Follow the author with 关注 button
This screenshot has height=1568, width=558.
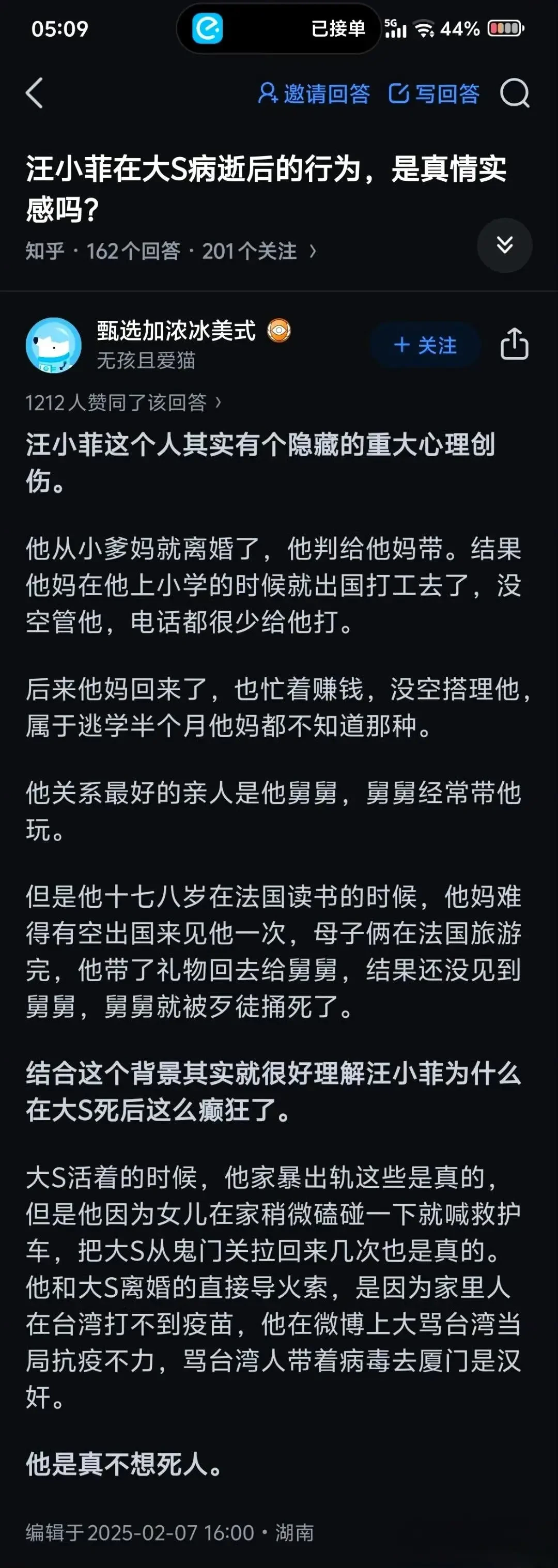click(425, 345)
